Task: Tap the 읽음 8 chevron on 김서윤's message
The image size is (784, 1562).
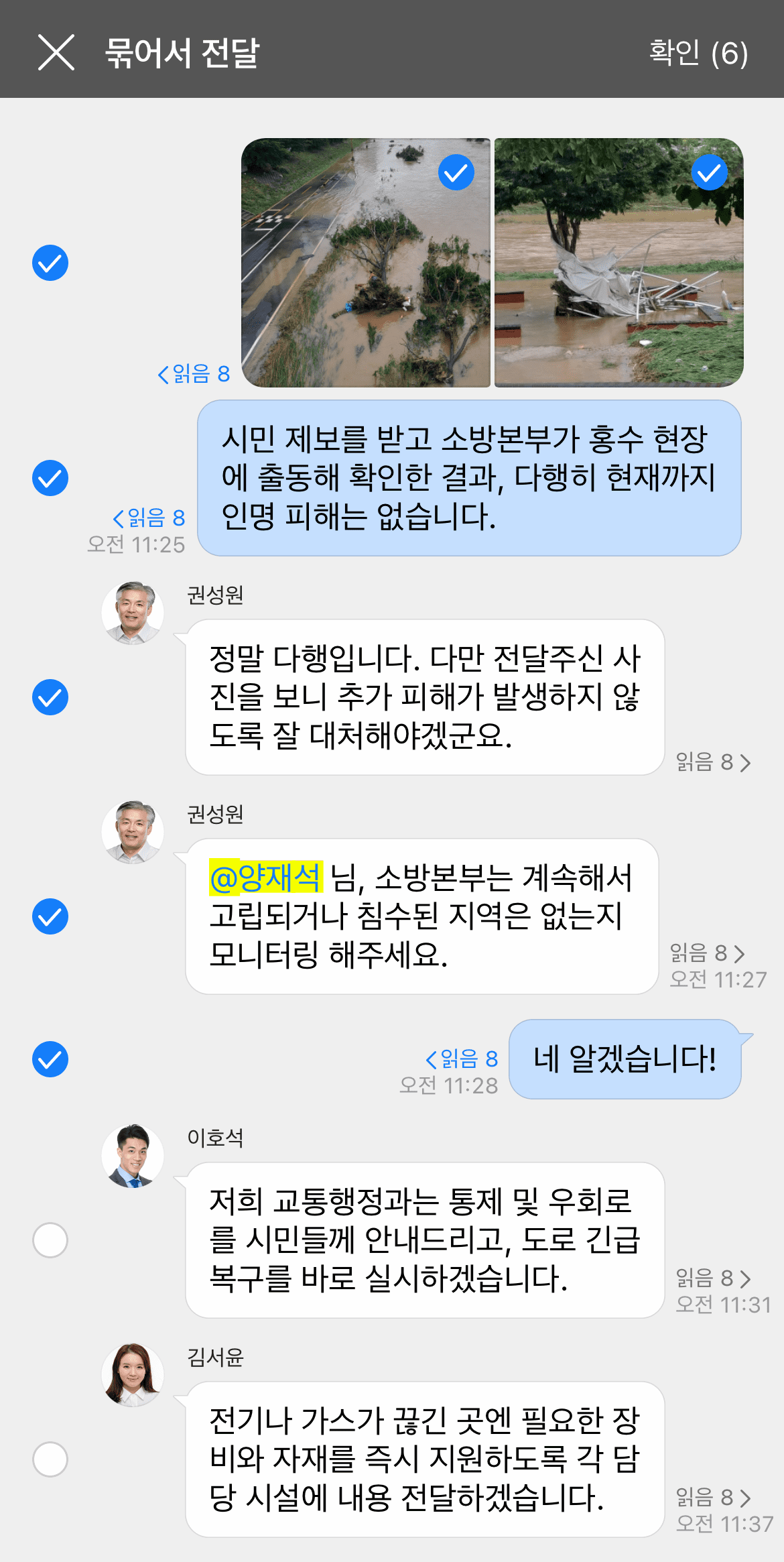Action: (x=710, y=1499)
